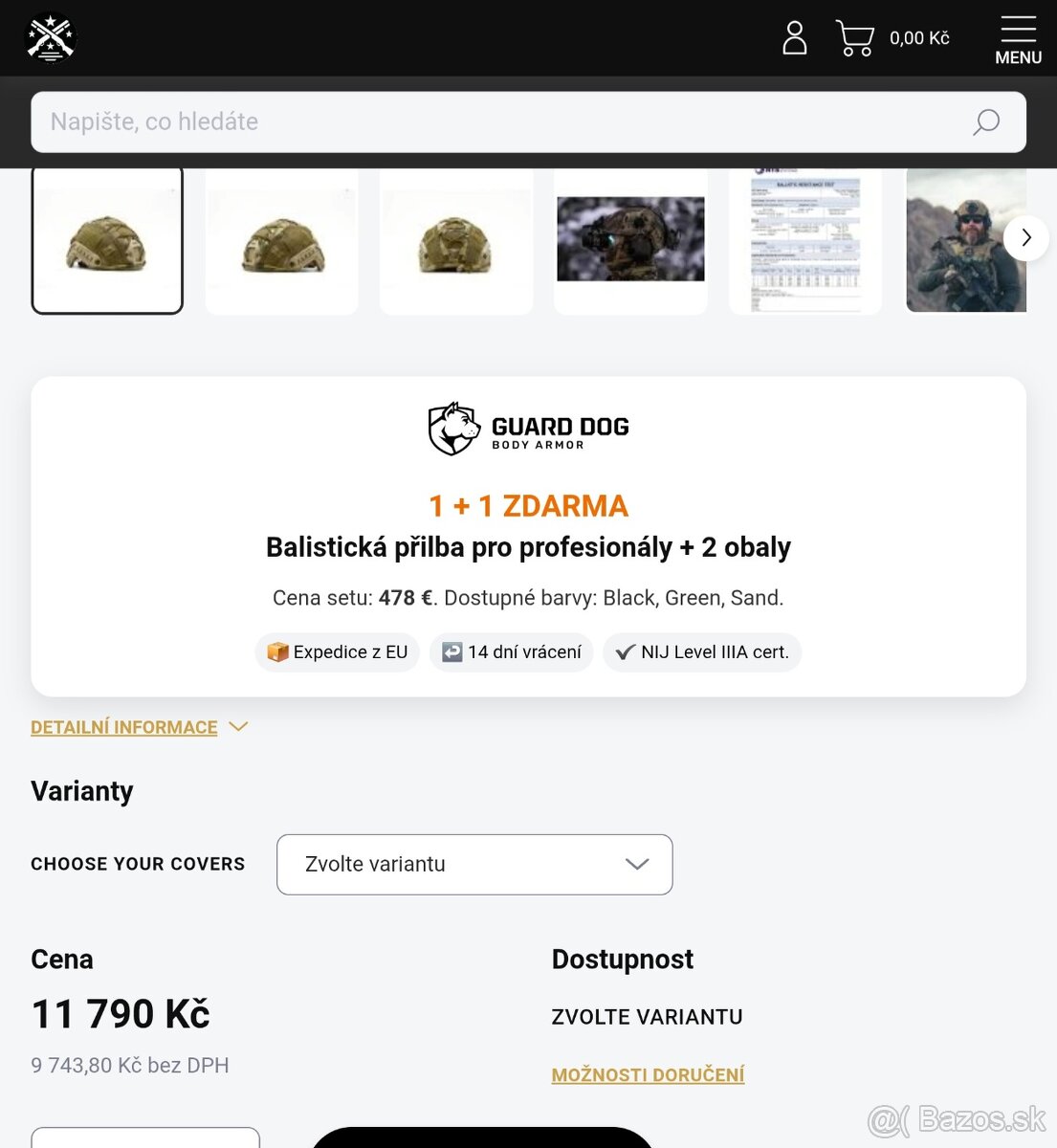Click the store logo in the top-left
The image size is (1057, 1148).
[50, 38]
